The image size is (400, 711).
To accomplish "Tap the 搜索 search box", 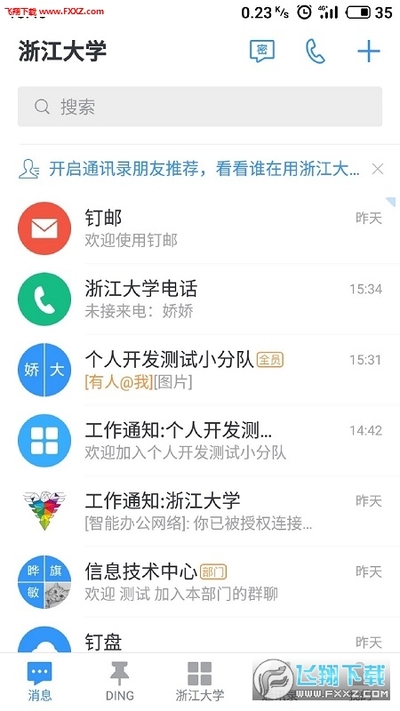I will coord(200,107).
